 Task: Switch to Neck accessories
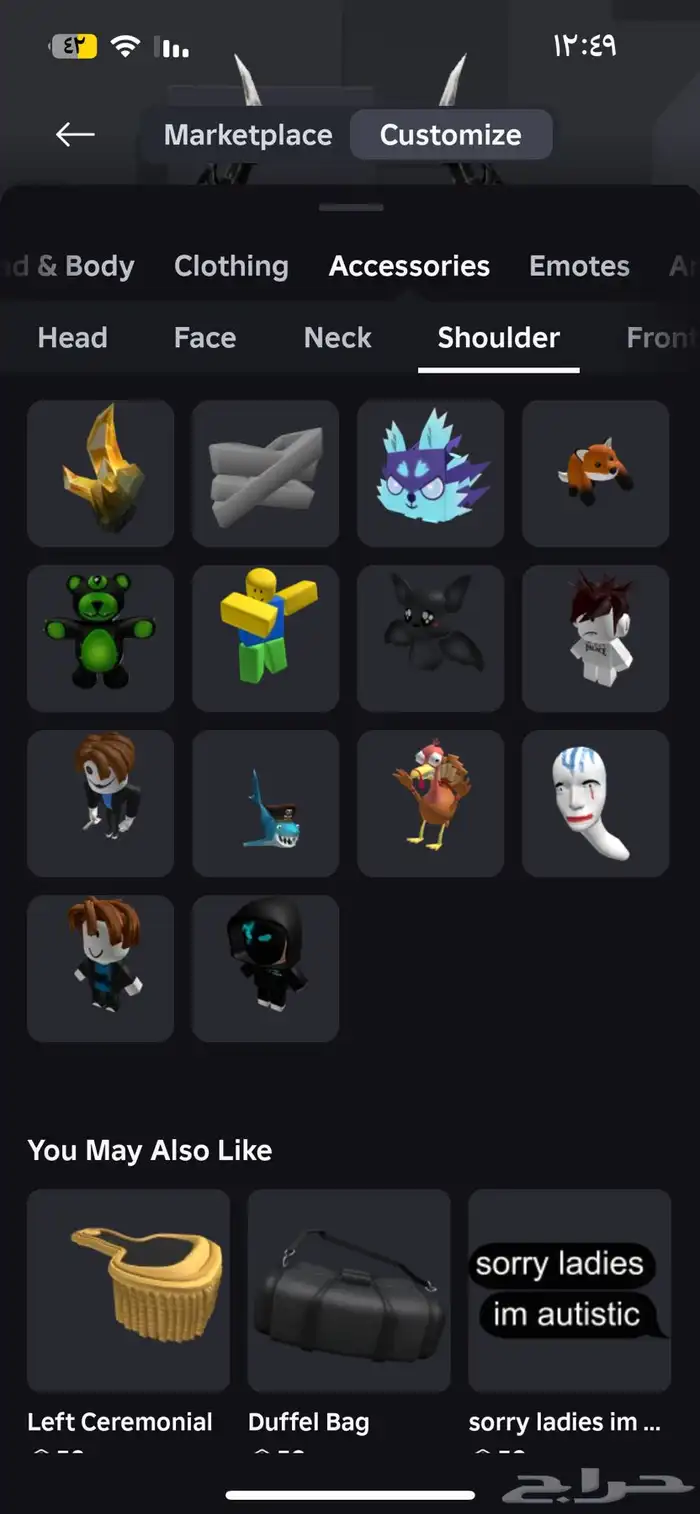pos(338,338)
